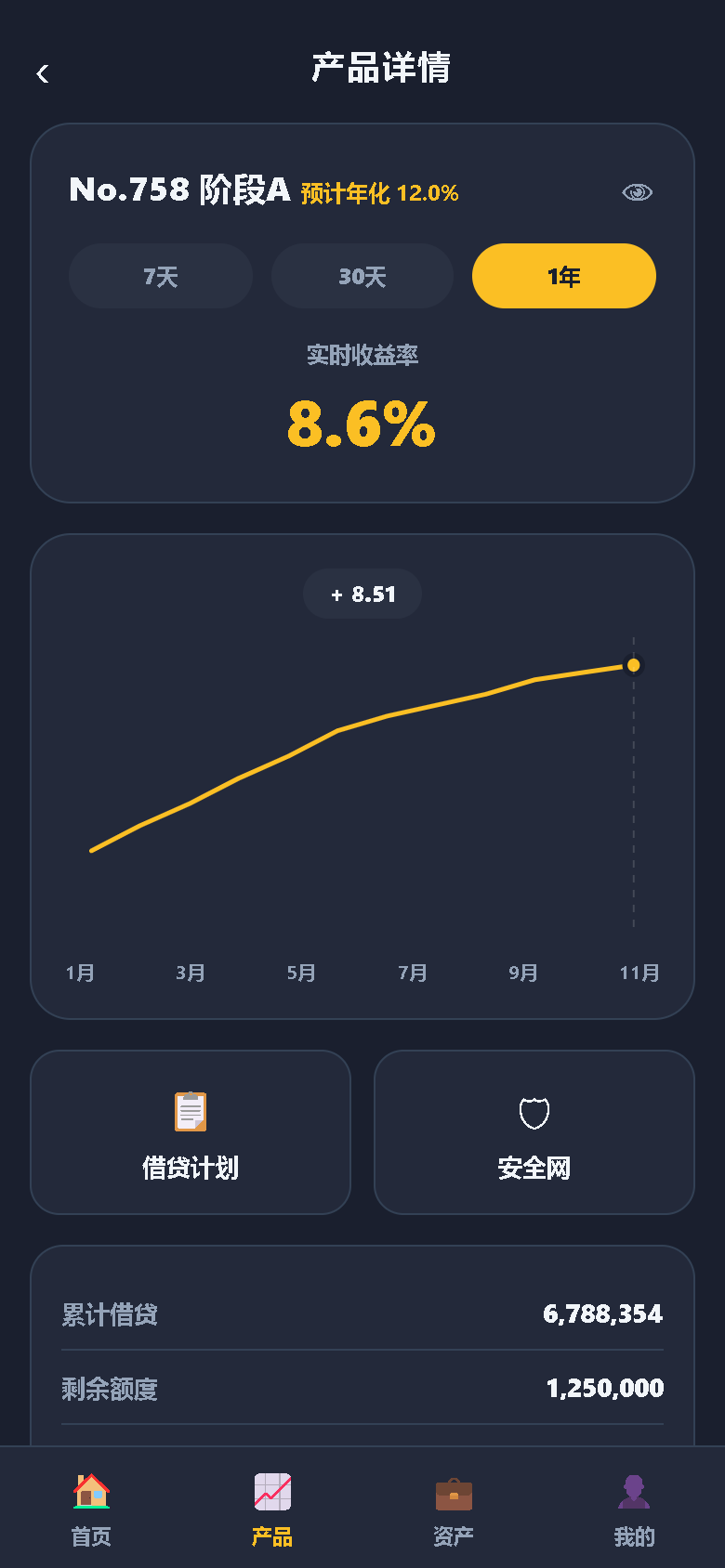
Task: Switch to the 30天 period
Action: click(x=362, y=276)
